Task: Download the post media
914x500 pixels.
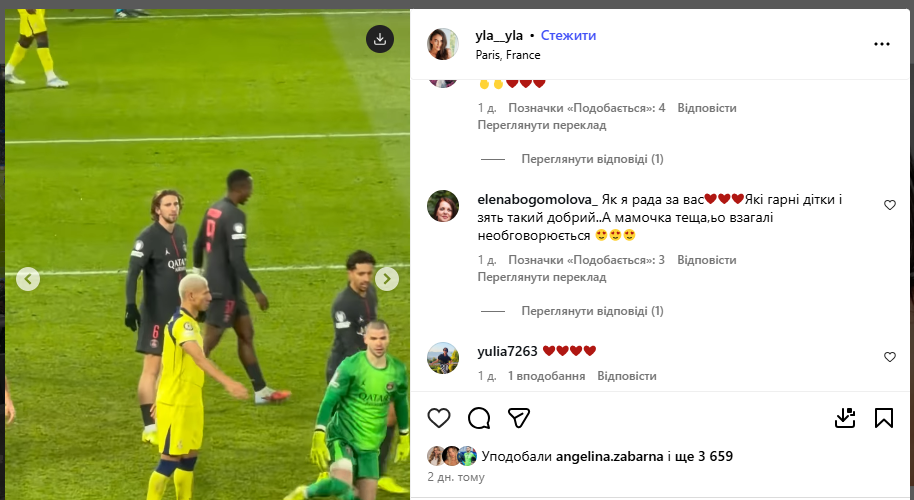Action: (380, 40)
